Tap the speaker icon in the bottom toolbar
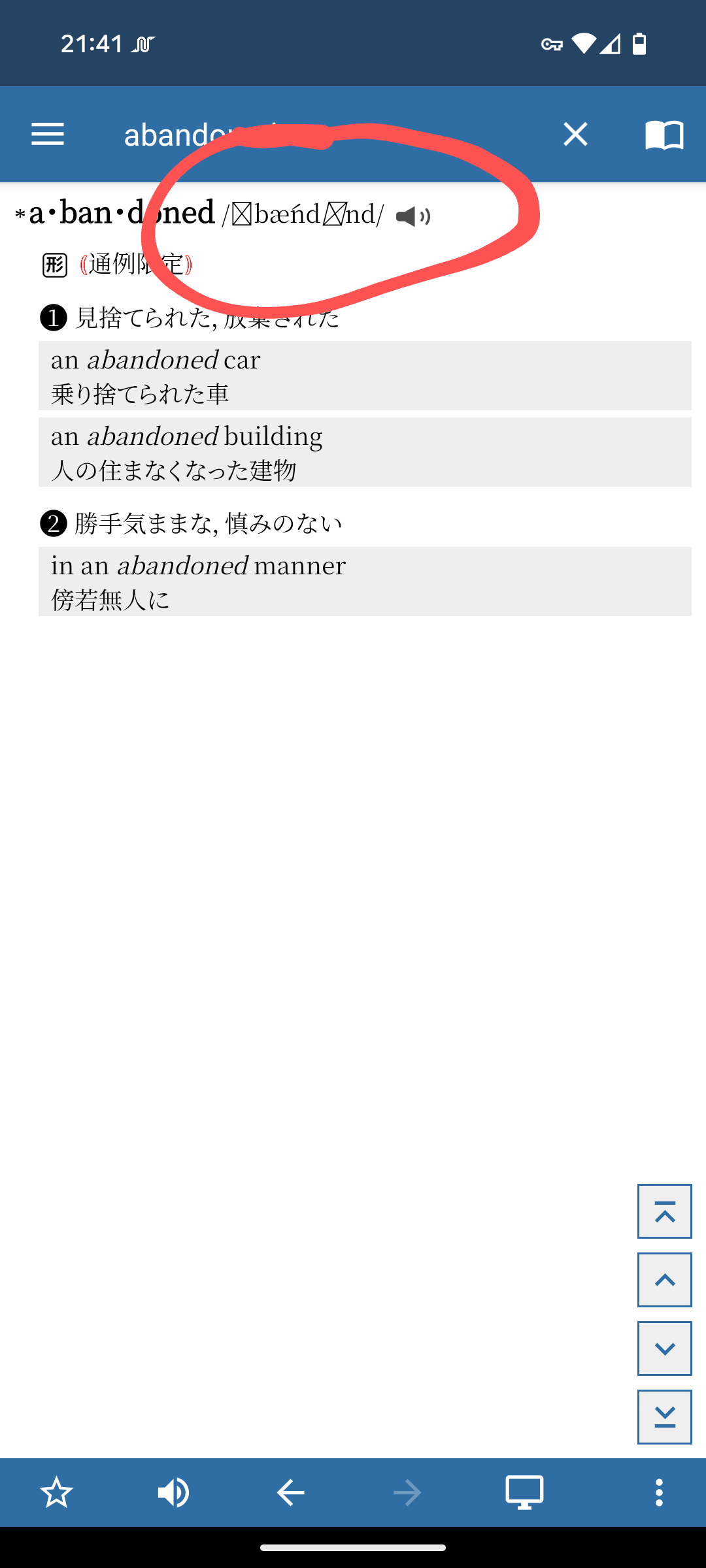 [x=173, y=1492]
